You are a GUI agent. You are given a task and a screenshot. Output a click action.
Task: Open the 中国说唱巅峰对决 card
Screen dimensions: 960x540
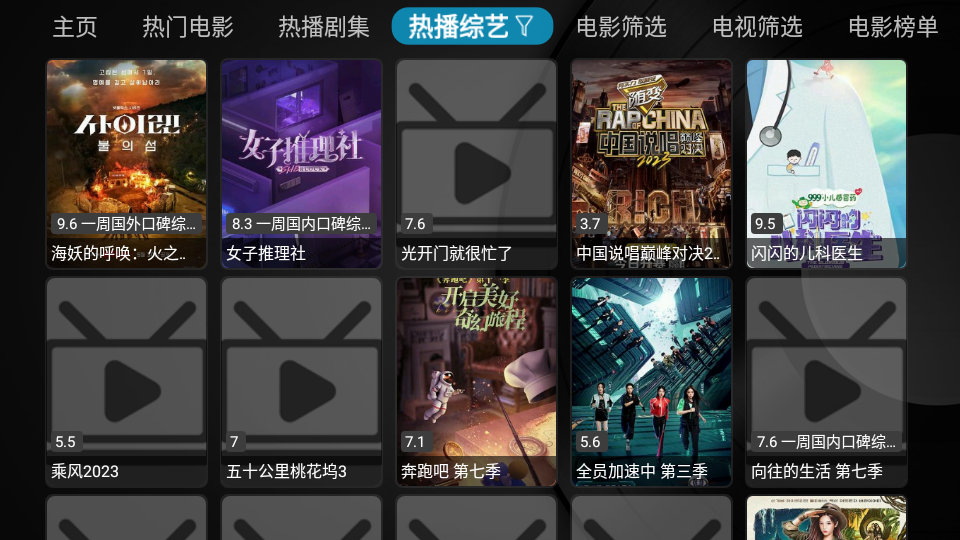(651, 163)
